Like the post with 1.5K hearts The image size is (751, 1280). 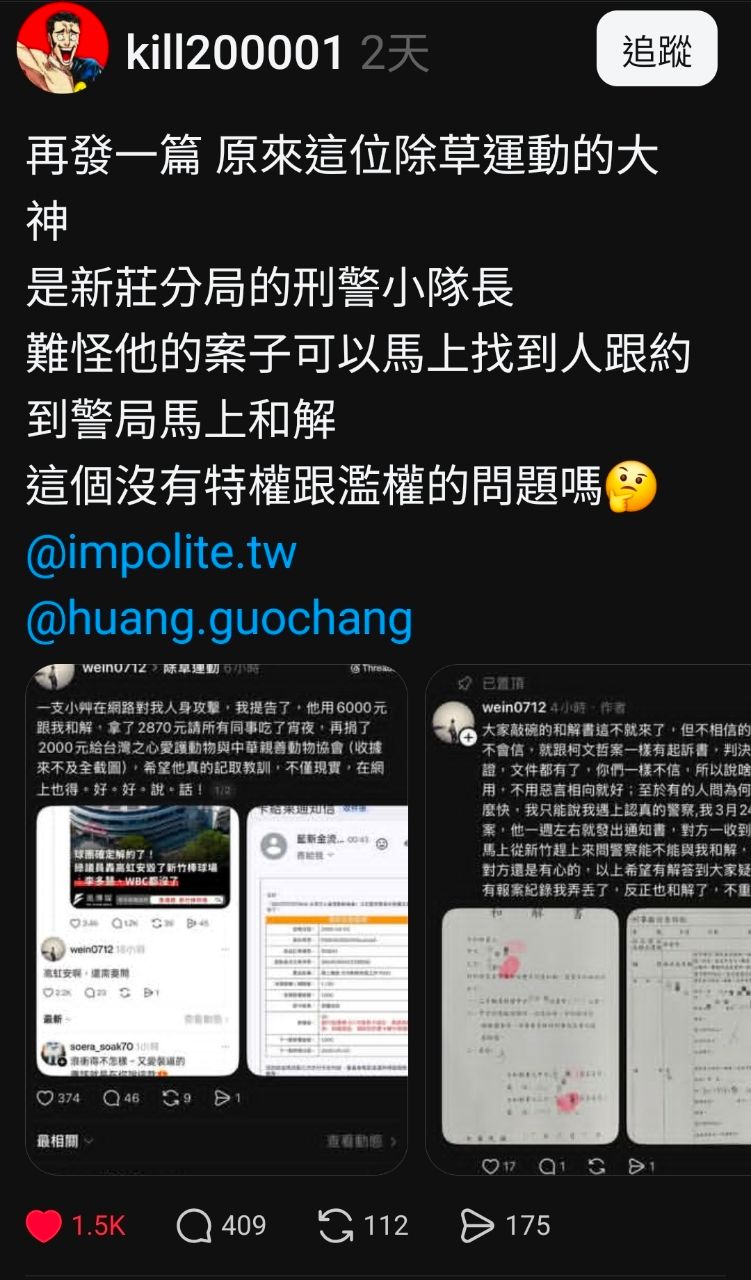click(45, 1226)
